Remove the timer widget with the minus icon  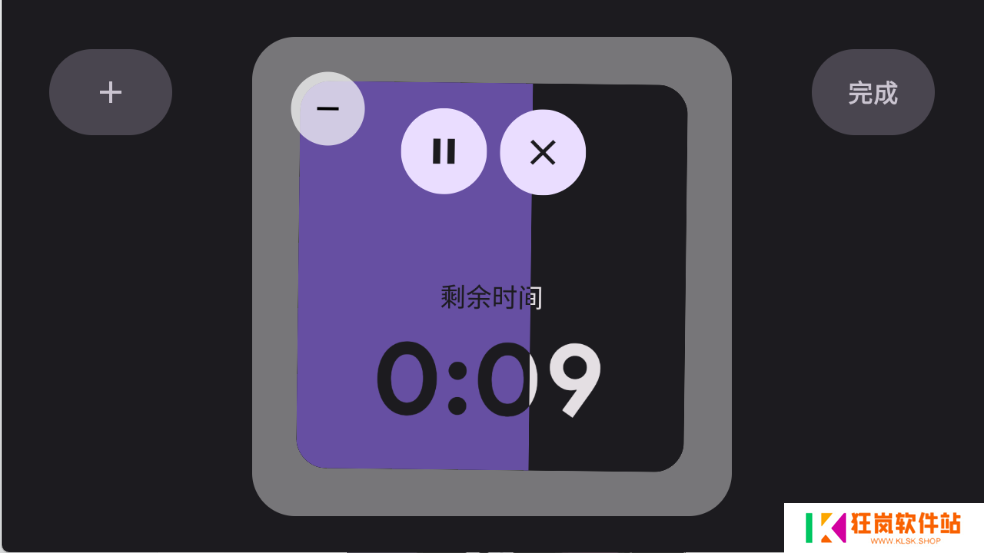click(x=327, y=108)
